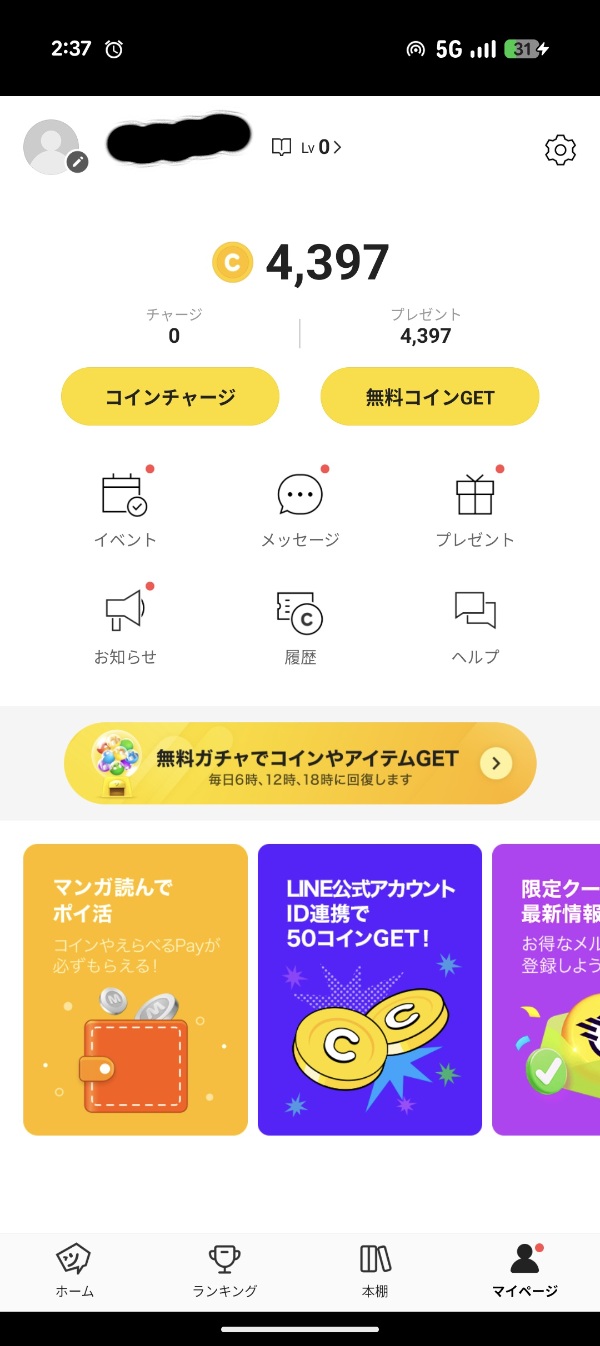Open the マンガ読んでポイ活 card
The height and width of the screenshot is (1346, 600).
click(135, 989)
